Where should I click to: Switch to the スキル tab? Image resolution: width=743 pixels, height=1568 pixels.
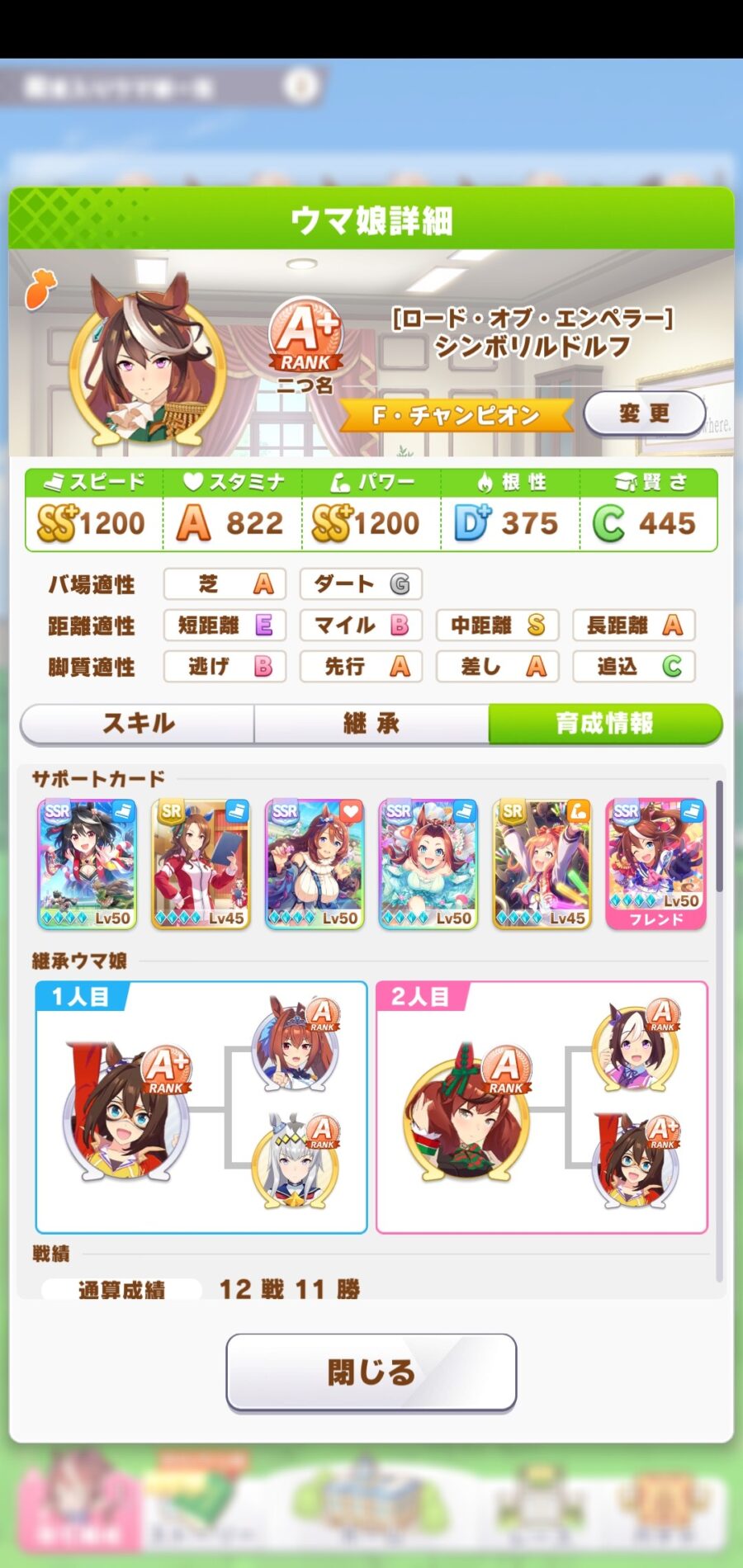tap(138, 724)
